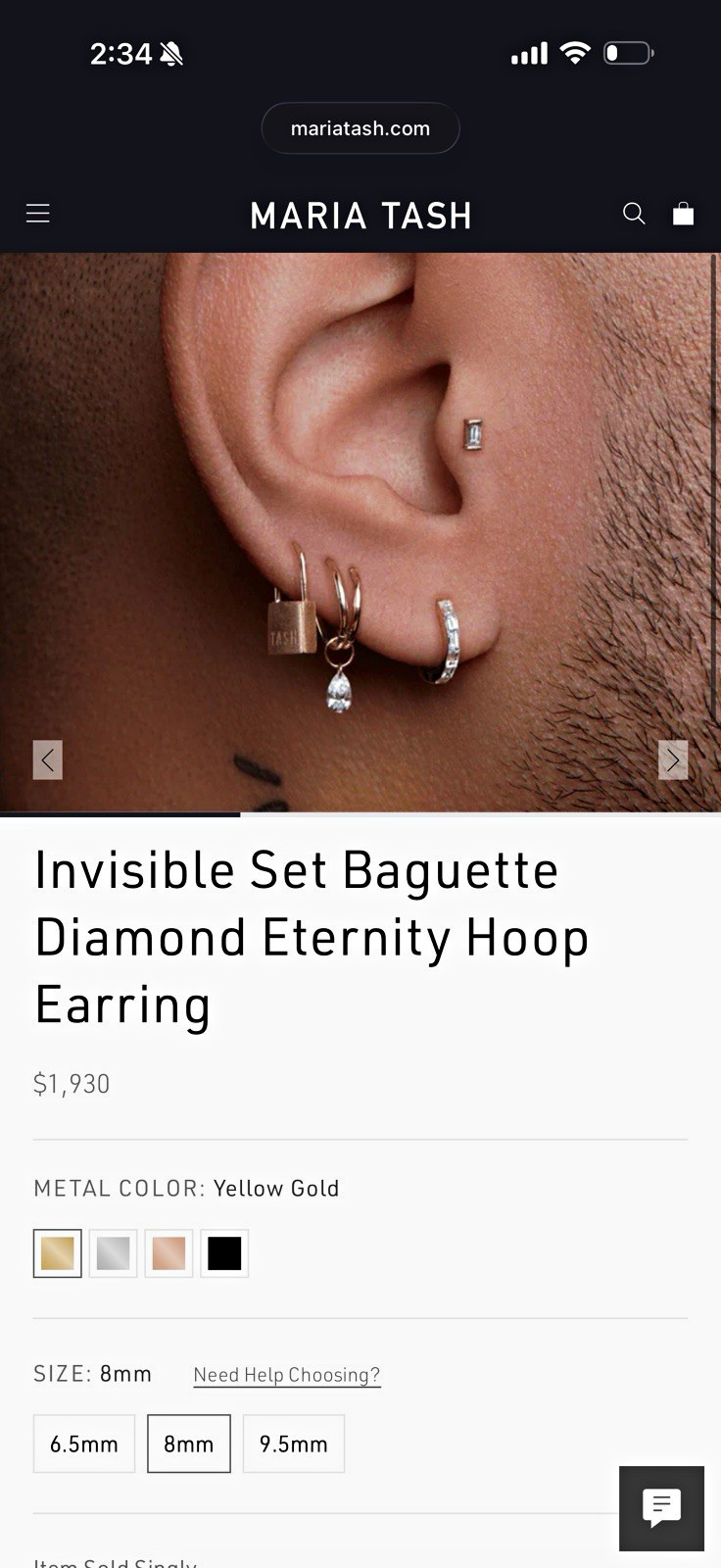The height and width of the screenshot is (1568, 721).
Task: Select the black gold swatch
Action: pos(224,1253)
